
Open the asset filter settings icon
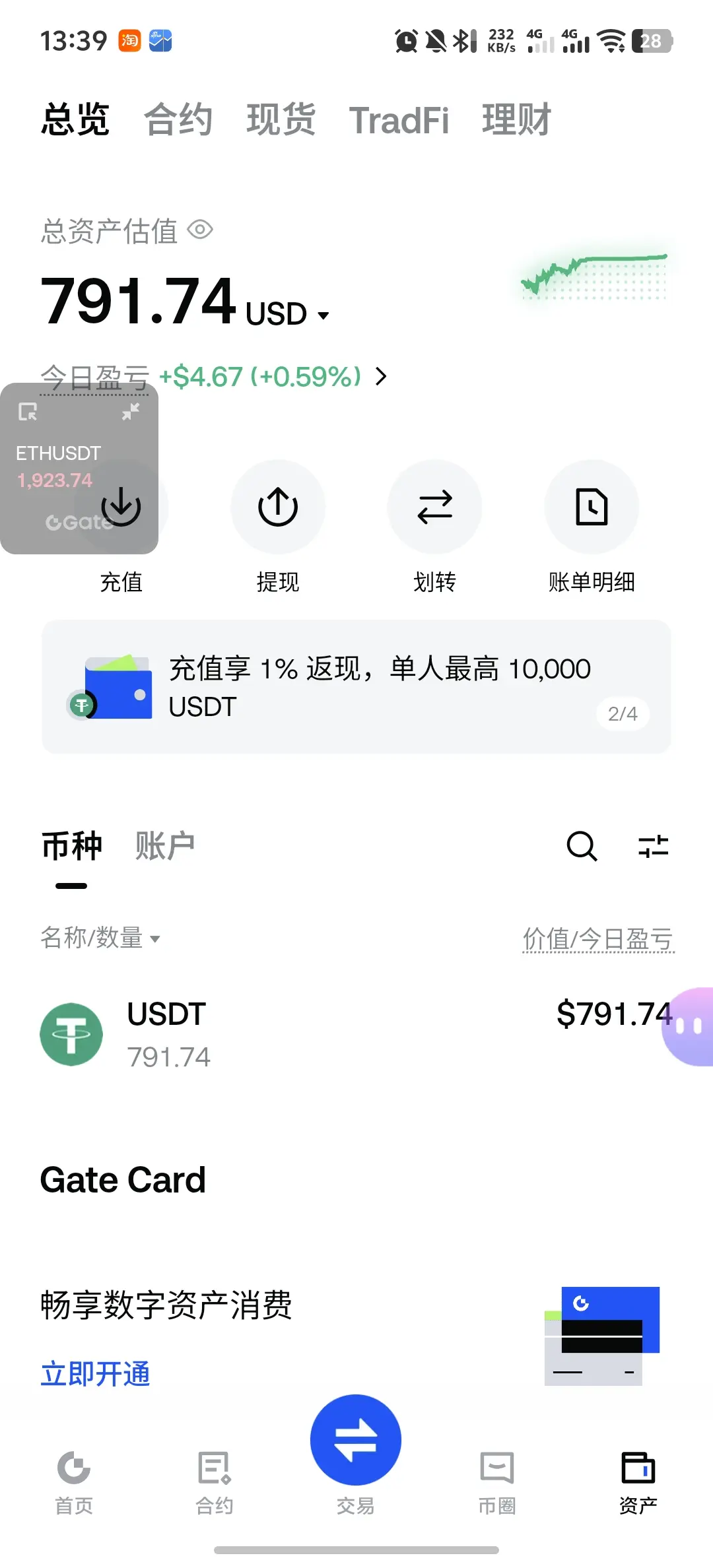[654, 846]
